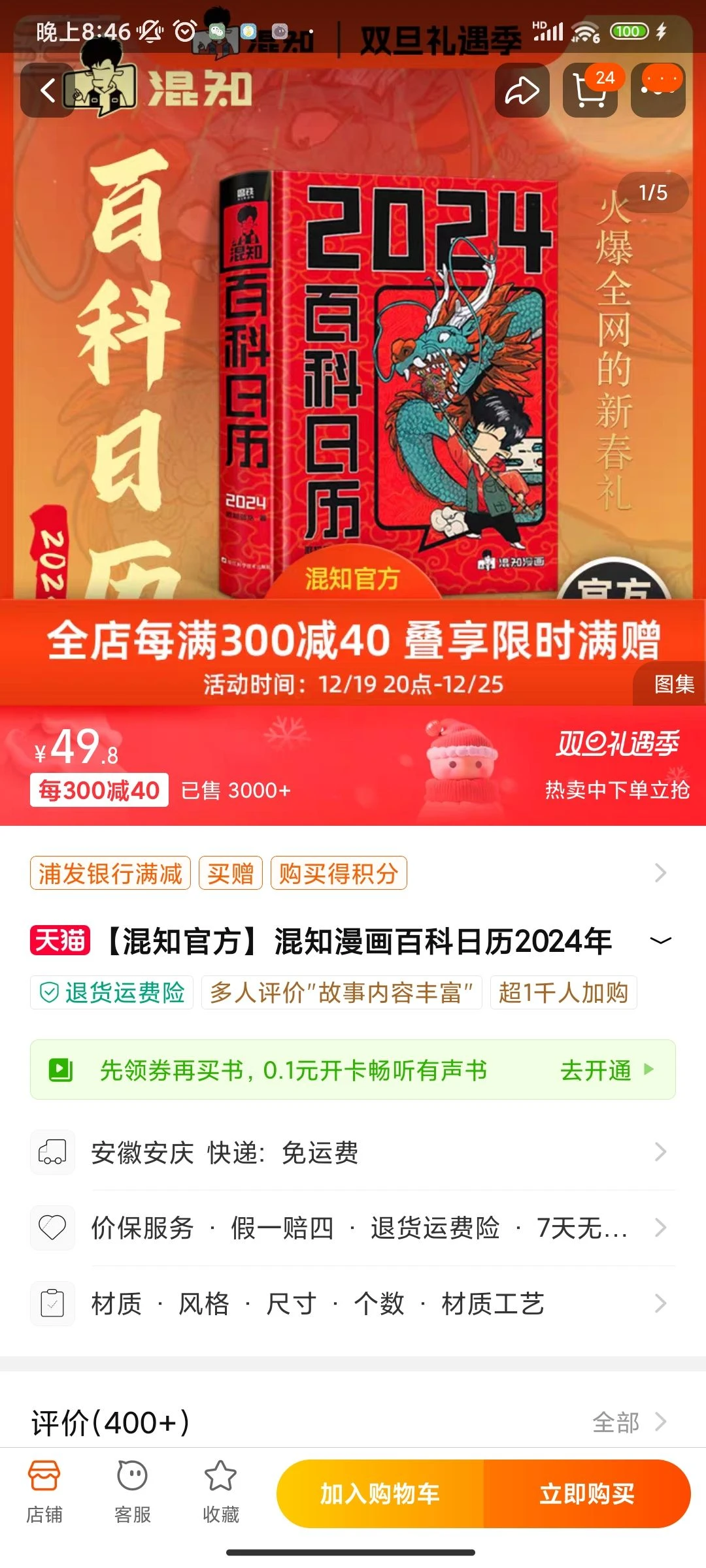Tap 加入购物车 to add to cart
The height and width of the screenshot is (1568, 706).
point(380,1494)
